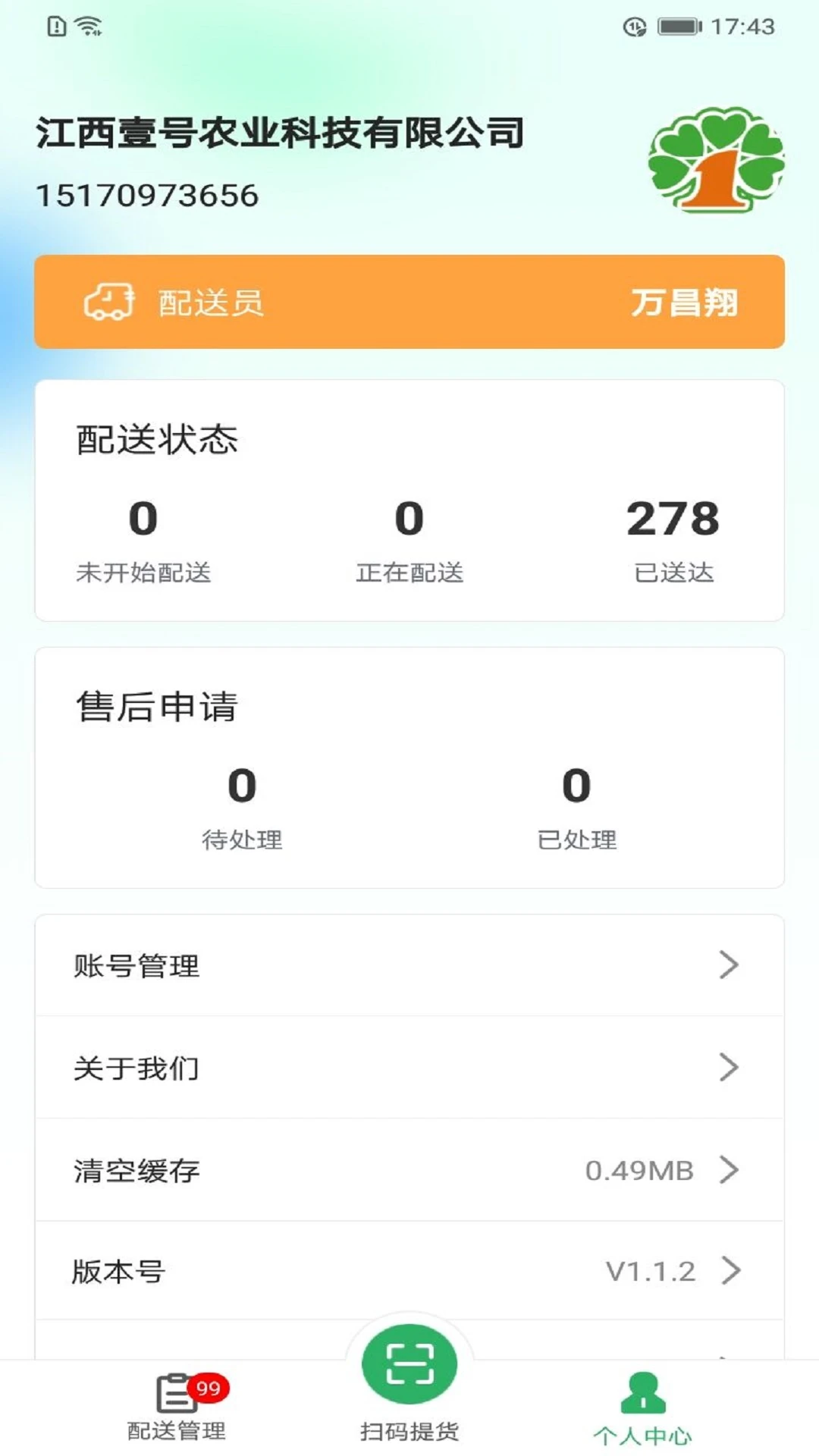Open 账号管理 settings row

[x=409, y=965]
